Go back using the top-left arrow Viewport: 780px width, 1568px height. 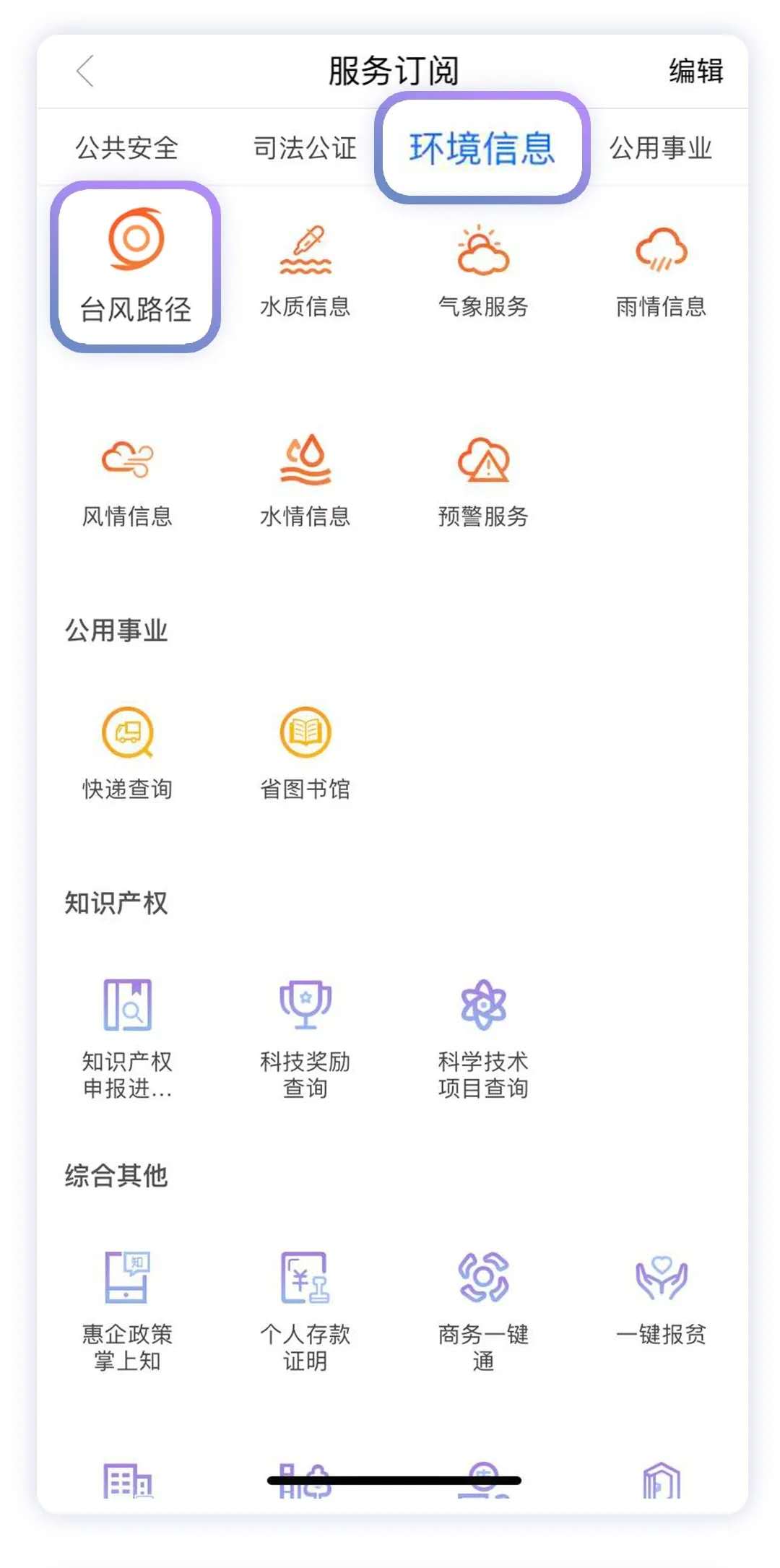85,71
